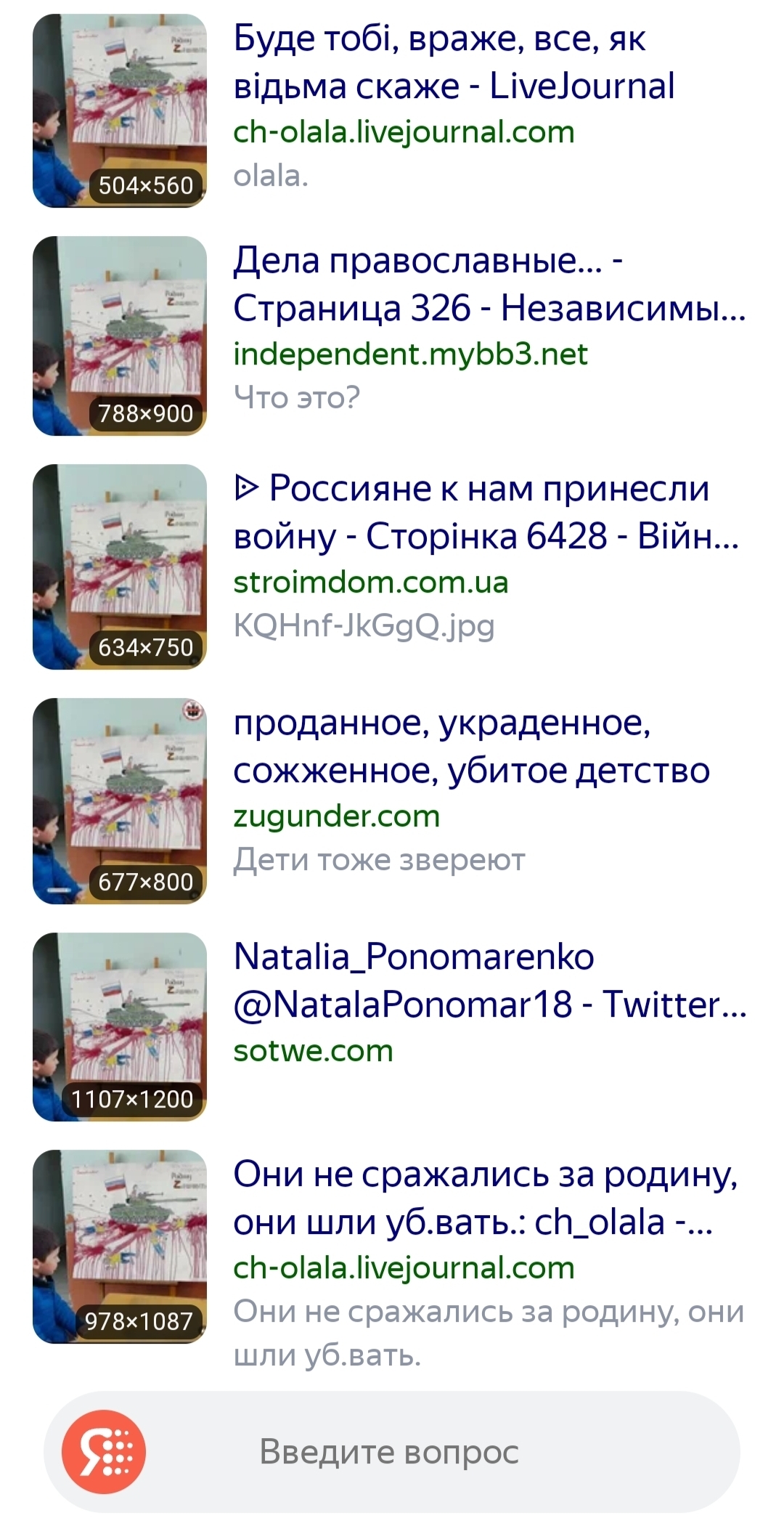View the 788×900 image thumbnail
The image size is (784, 1518).
(x=120, y=336)
